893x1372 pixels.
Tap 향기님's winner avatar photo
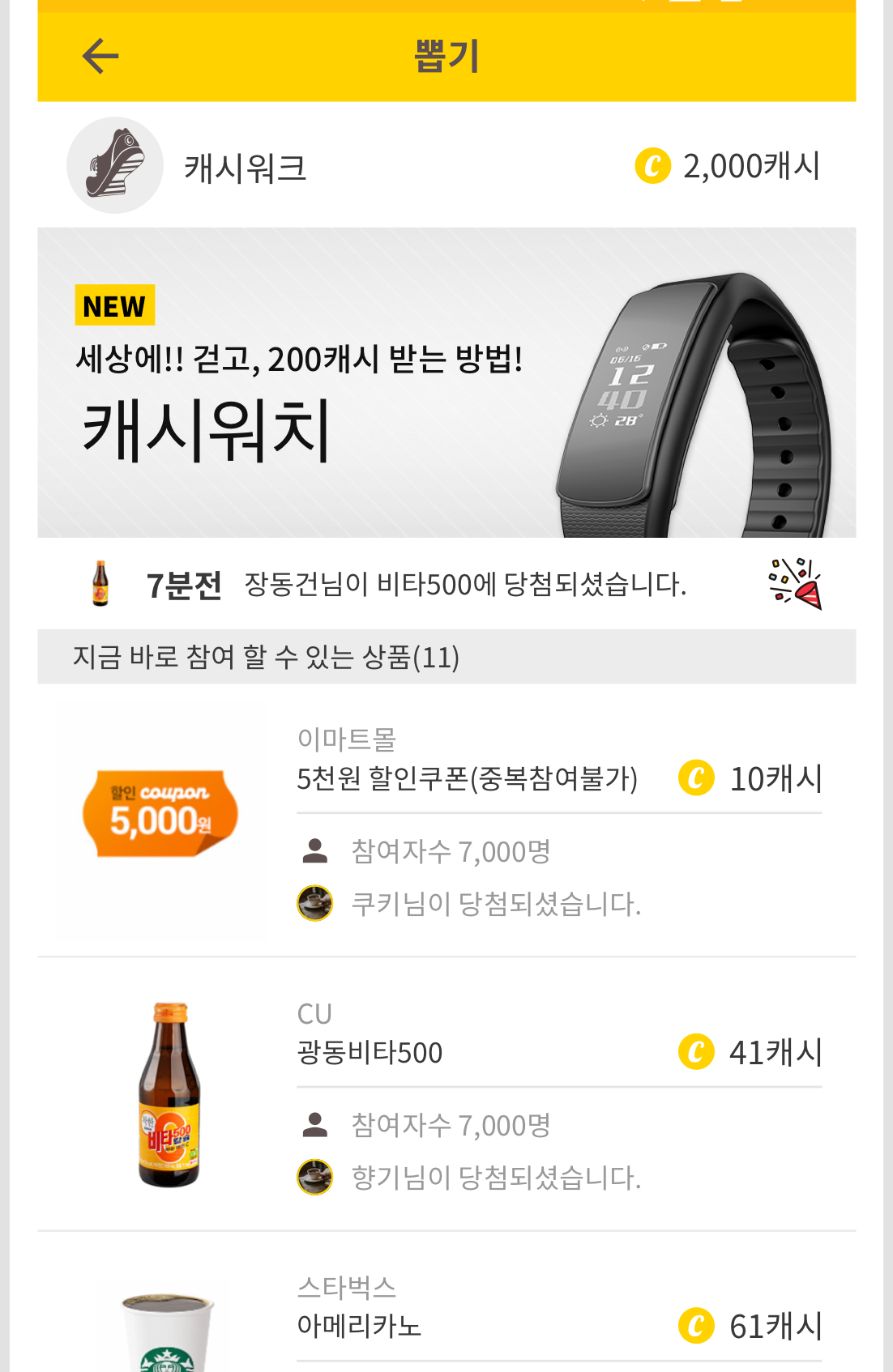point(316,1178)
